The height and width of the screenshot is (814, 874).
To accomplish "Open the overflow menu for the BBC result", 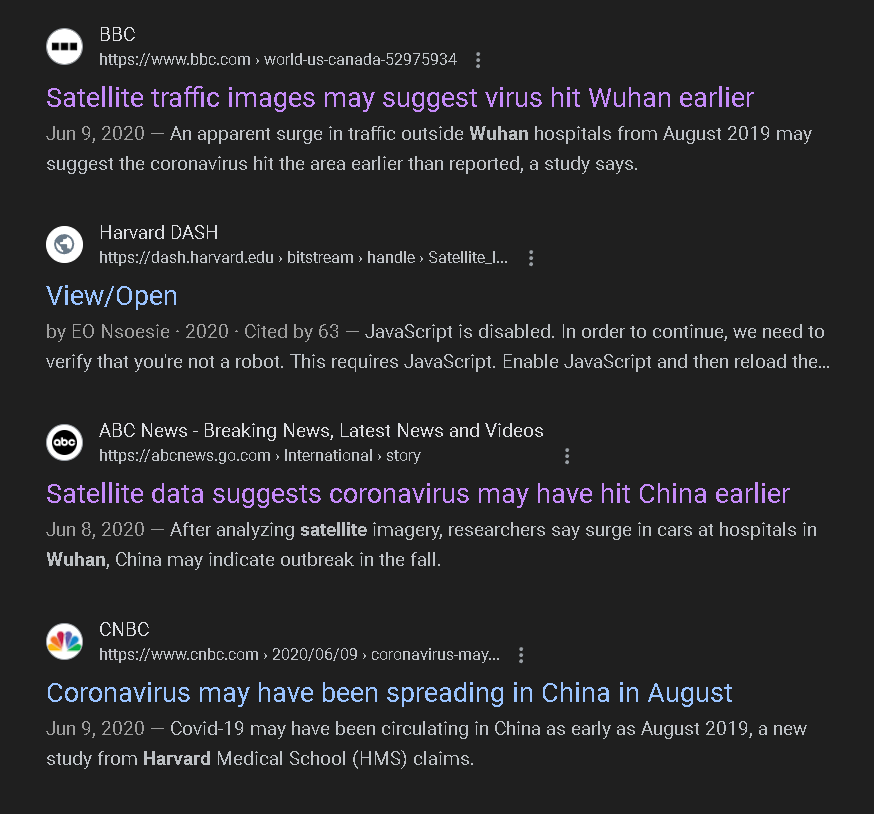I will coord(478,60).
